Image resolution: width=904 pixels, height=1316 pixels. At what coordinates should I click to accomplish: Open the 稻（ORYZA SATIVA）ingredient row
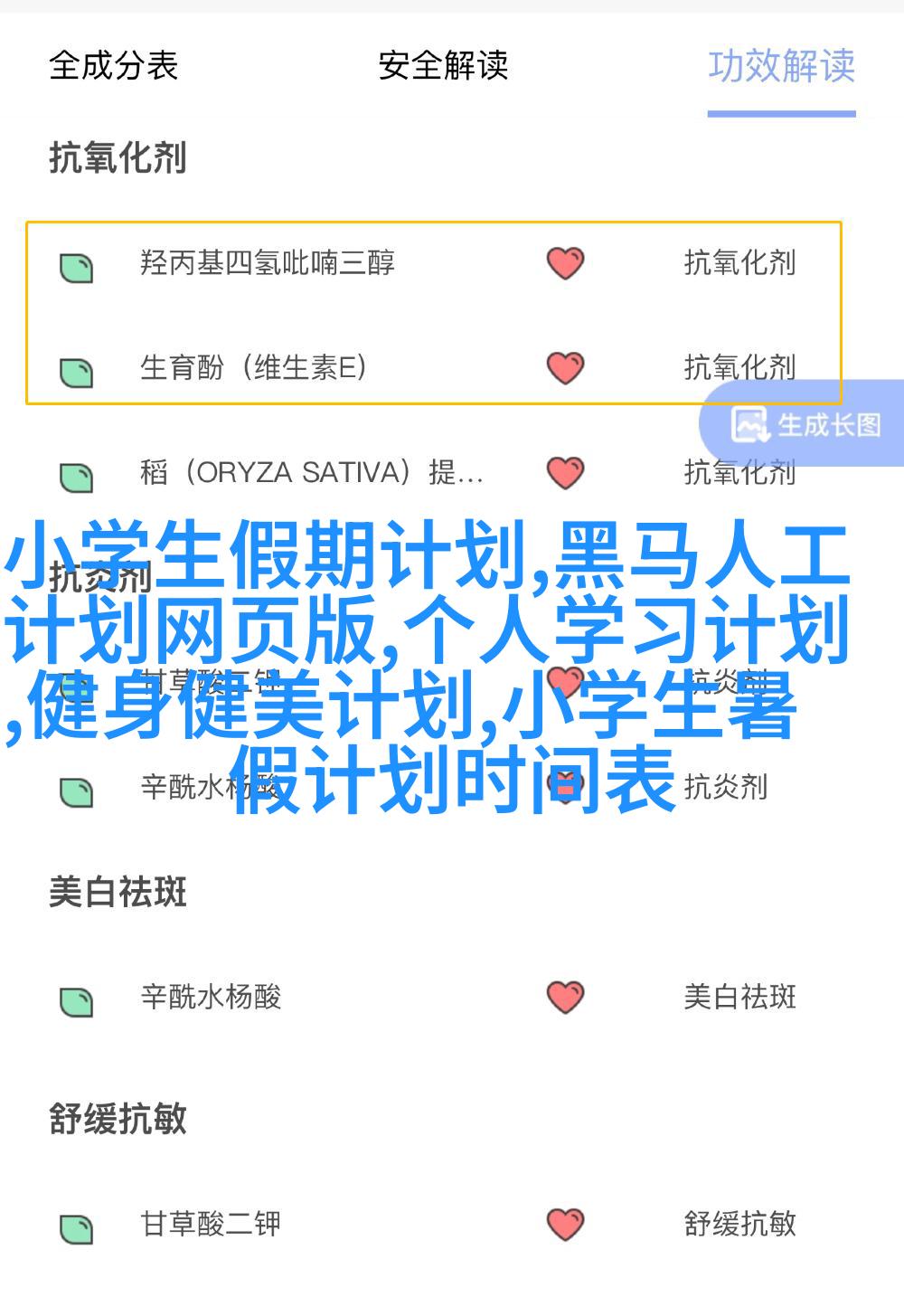click(x=310, y=473)
